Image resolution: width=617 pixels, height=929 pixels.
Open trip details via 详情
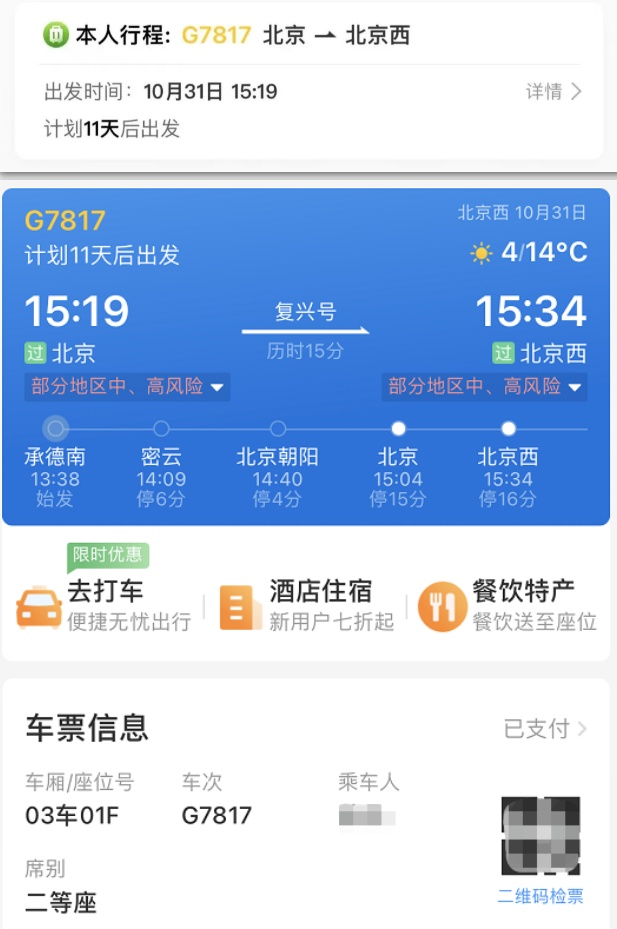pos(553,92)
